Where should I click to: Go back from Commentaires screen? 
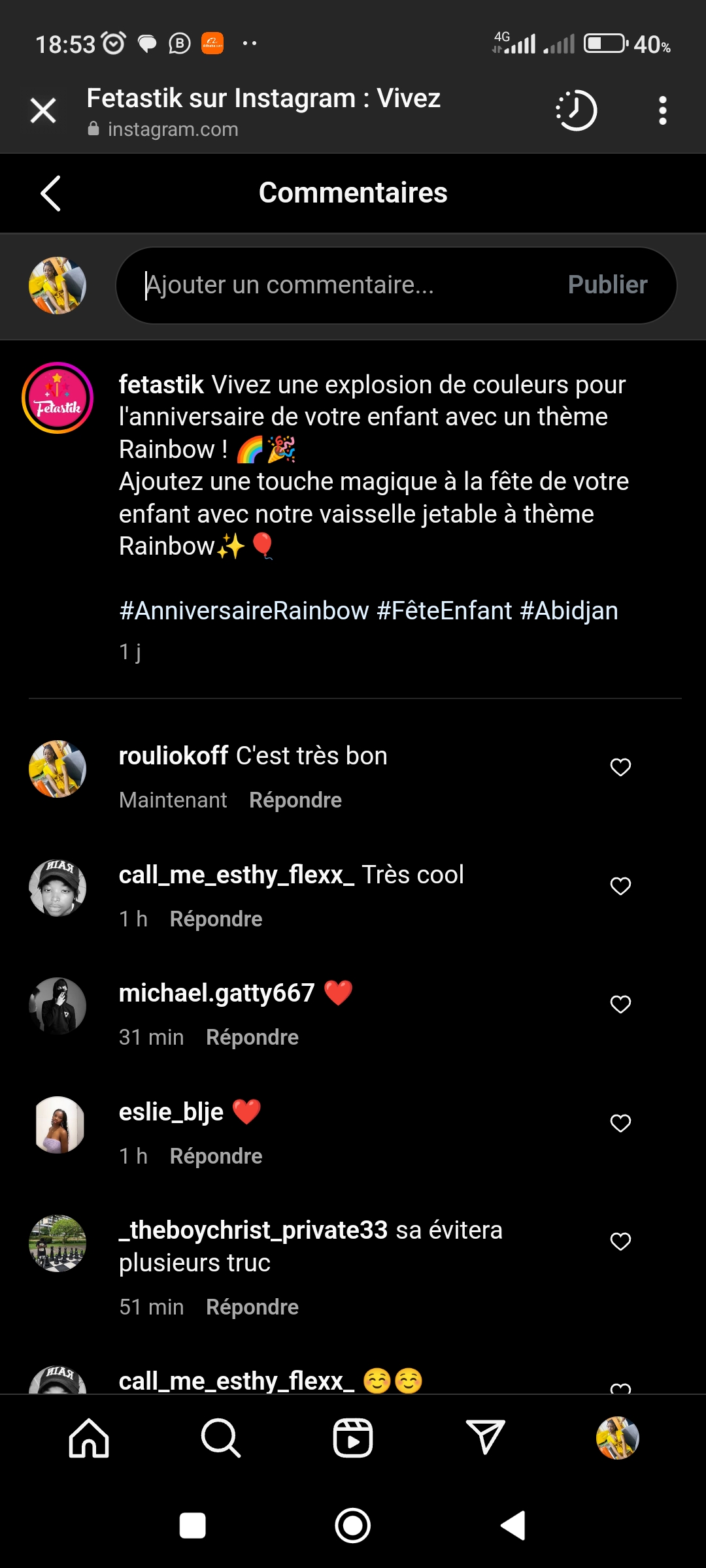(x=50, y=193)
